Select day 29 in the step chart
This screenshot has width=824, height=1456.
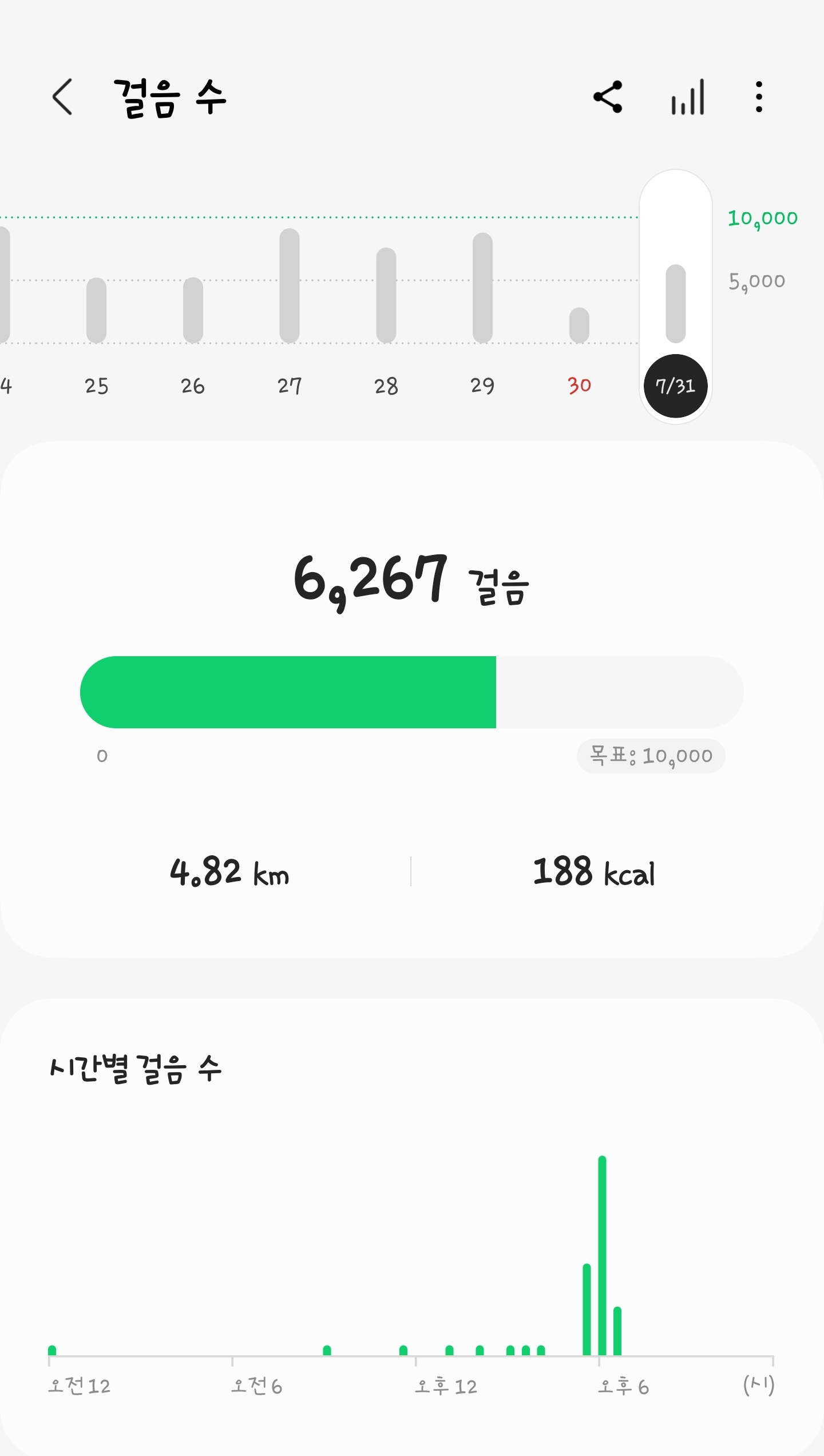click(482, 386)
